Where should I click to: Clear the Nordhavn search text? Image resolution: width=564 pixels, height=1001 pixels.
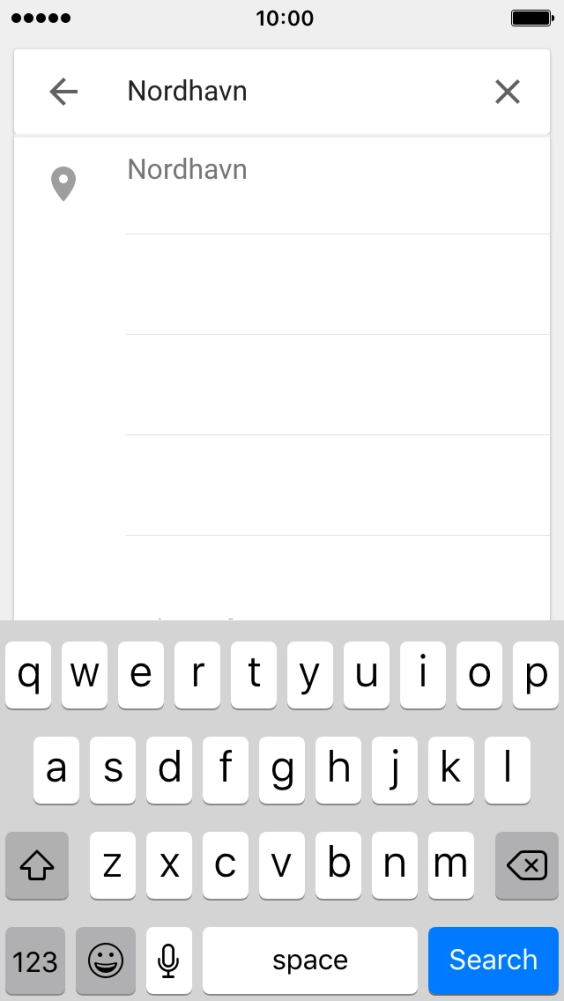click(x=507, y=92)
